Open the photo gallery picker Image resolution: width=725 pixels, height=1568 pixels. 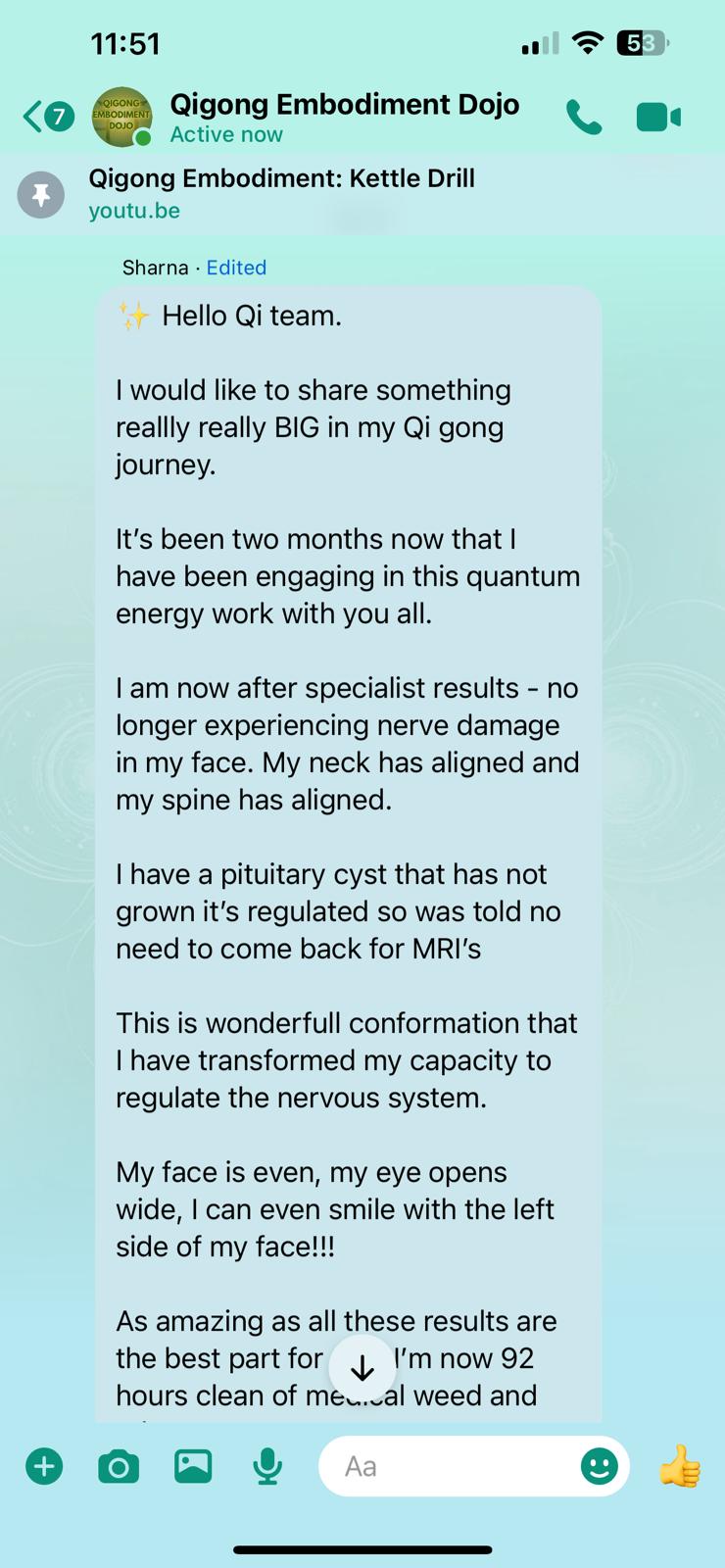pos(193,1466)
